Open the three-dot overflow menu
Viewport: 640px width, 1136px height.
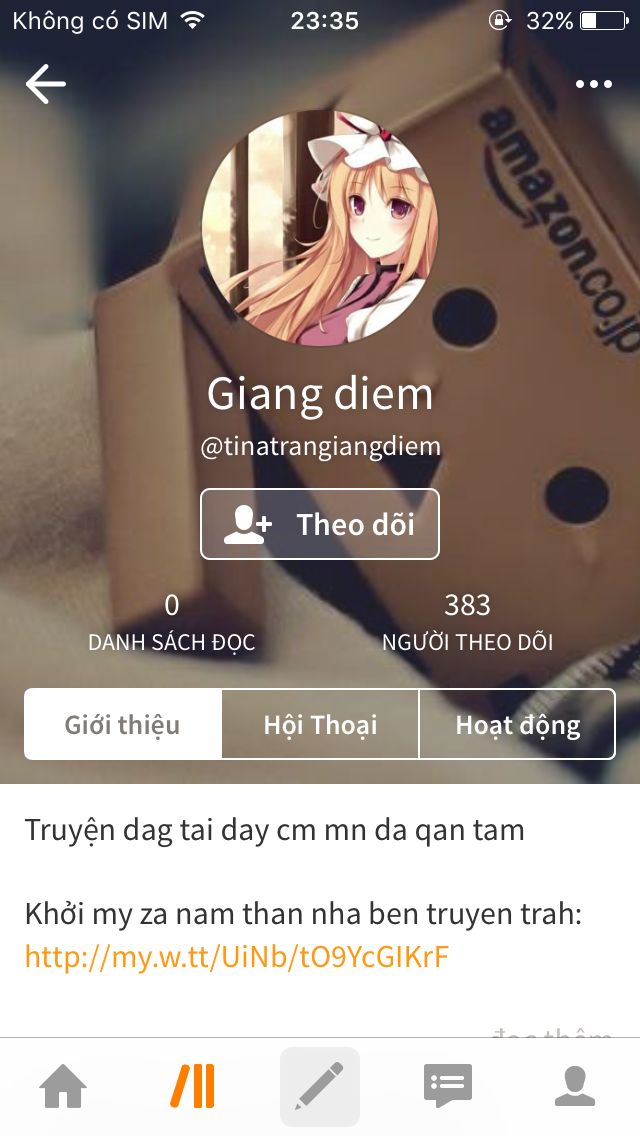tap(594, 84)
